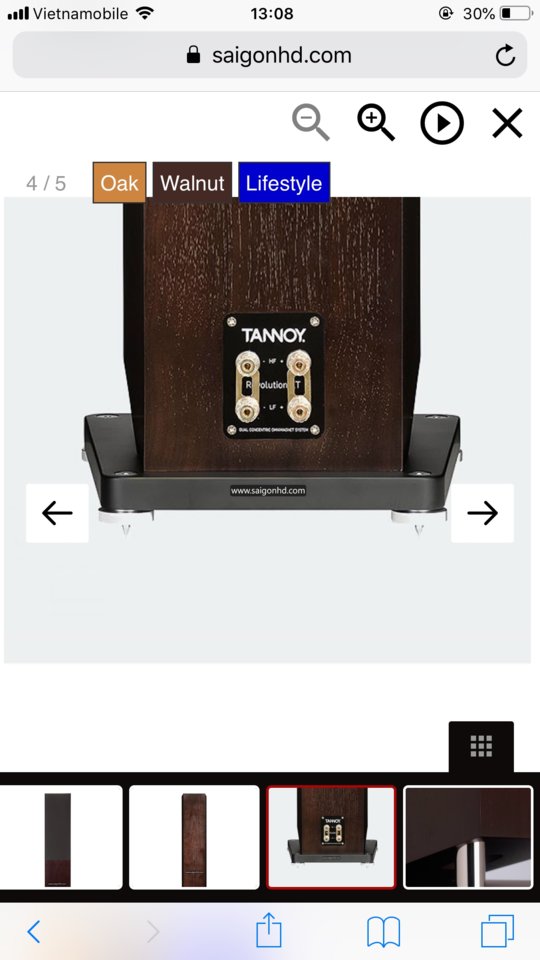
Task: Close the image gallery viewer
Action: (507, 123)
